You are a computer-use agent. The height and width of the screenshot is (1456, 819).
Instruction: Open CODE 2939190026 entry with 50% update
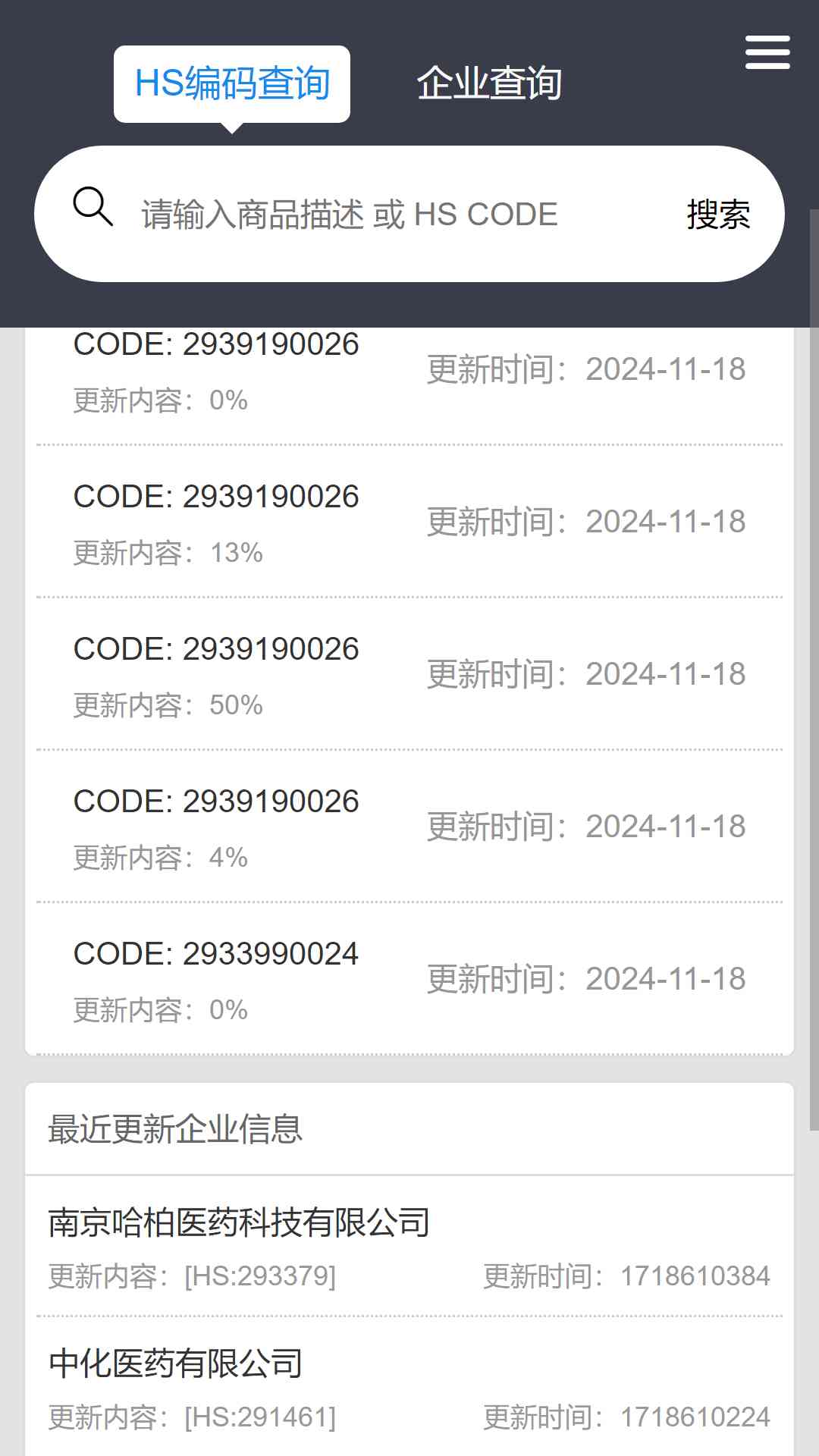coord(409,674)
